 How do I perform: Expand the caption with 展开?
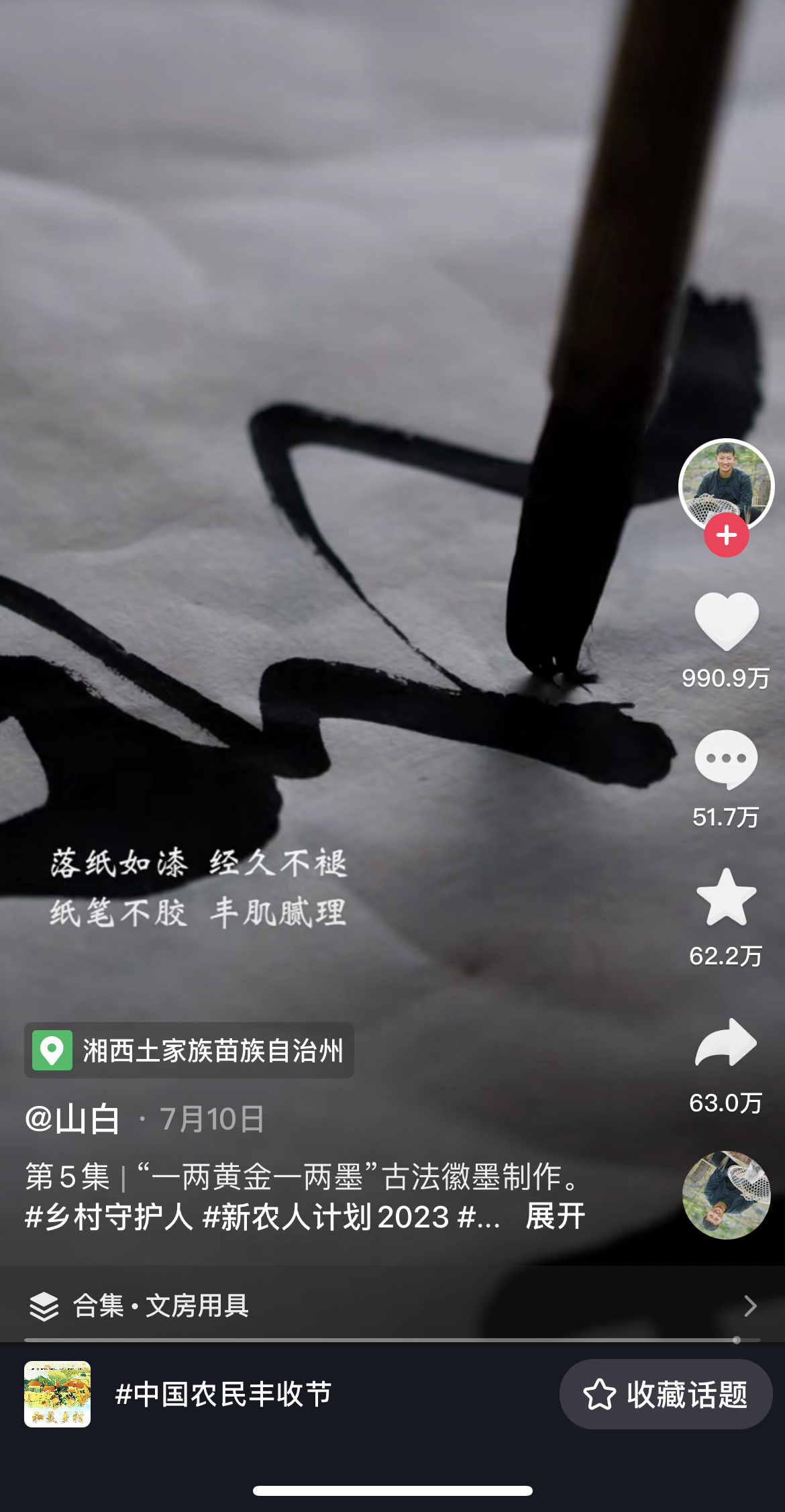[556, 1216]
